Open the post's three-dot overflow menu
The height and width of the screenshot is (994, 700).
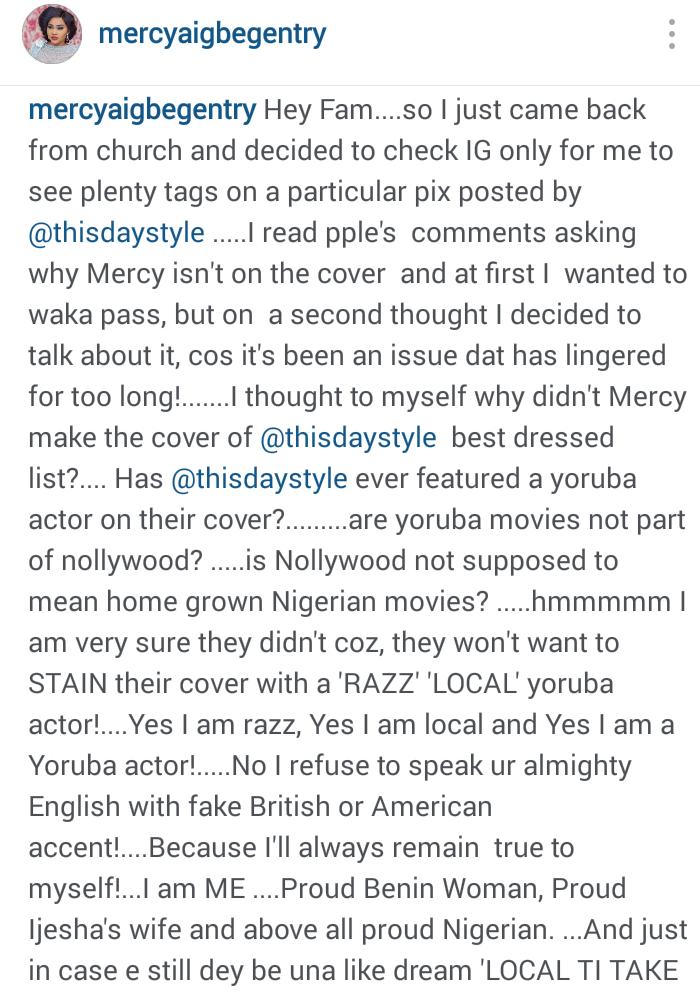pos(672,36)
